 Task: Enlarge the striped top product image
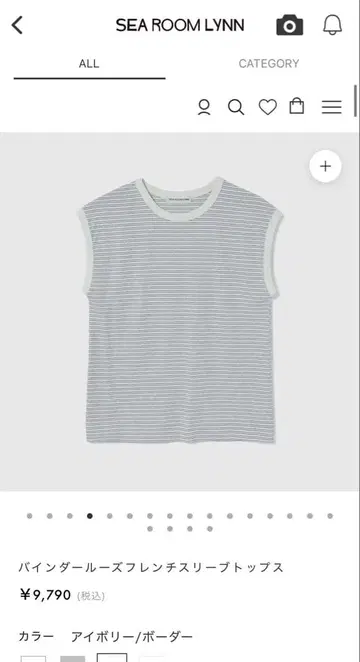pos(180,312)
